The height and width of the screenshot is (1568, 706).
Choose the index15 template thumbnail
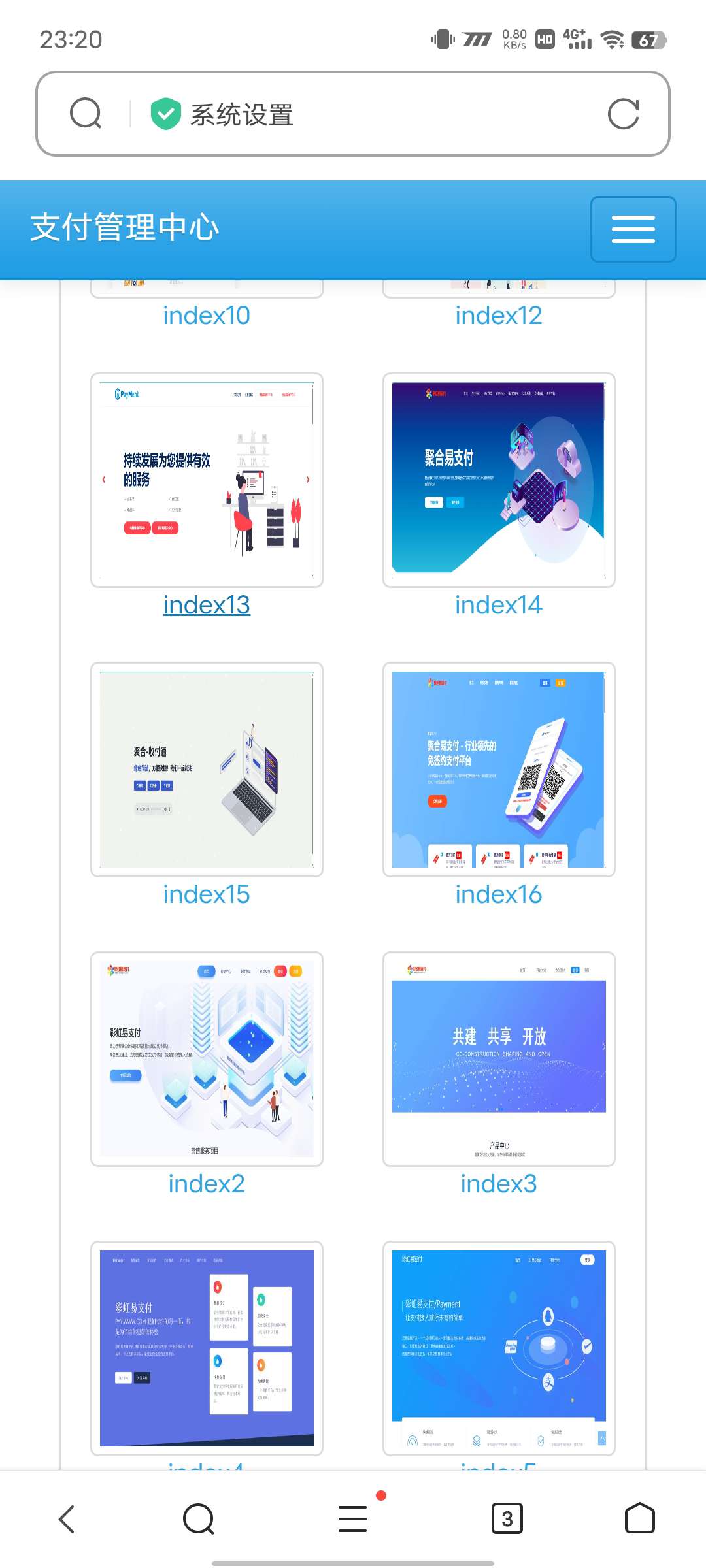[x=207, y=770]
